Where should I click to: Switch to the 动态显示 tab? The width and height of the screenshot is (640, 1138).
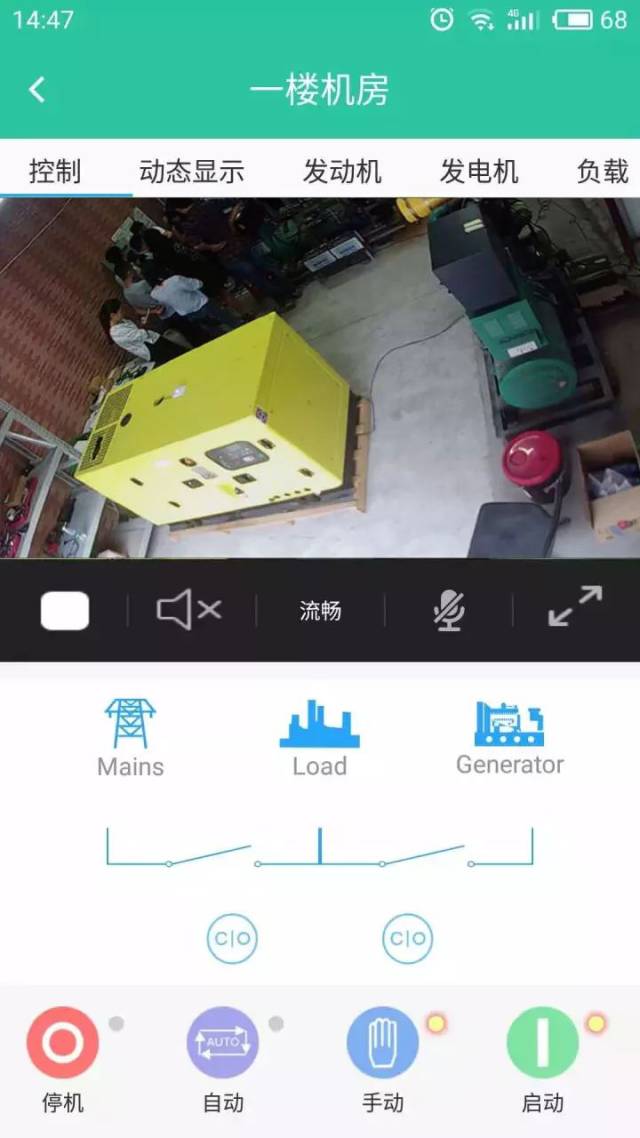point(191,171)
